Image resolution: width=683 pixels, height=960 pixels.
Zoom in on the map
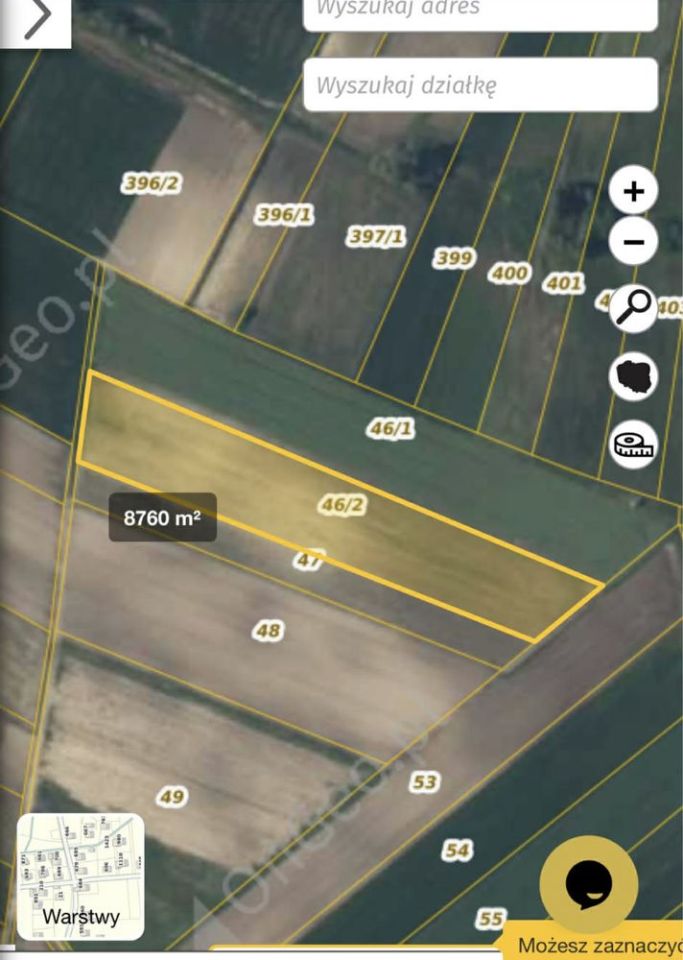[x=634, y=190]
